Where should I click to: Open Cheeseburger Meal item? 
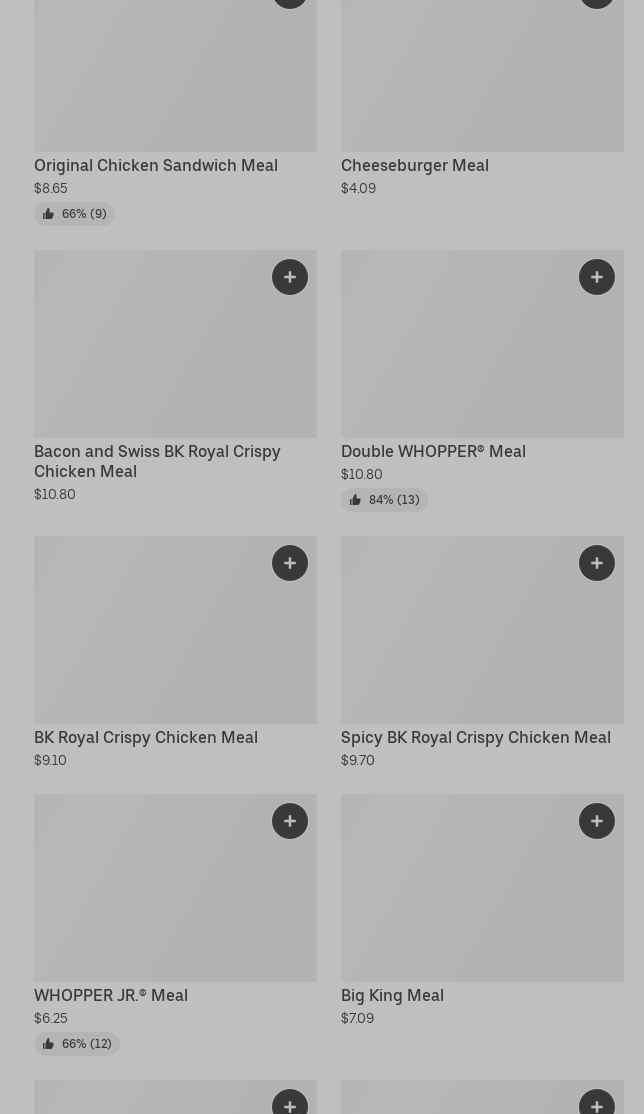coord(415,165)
